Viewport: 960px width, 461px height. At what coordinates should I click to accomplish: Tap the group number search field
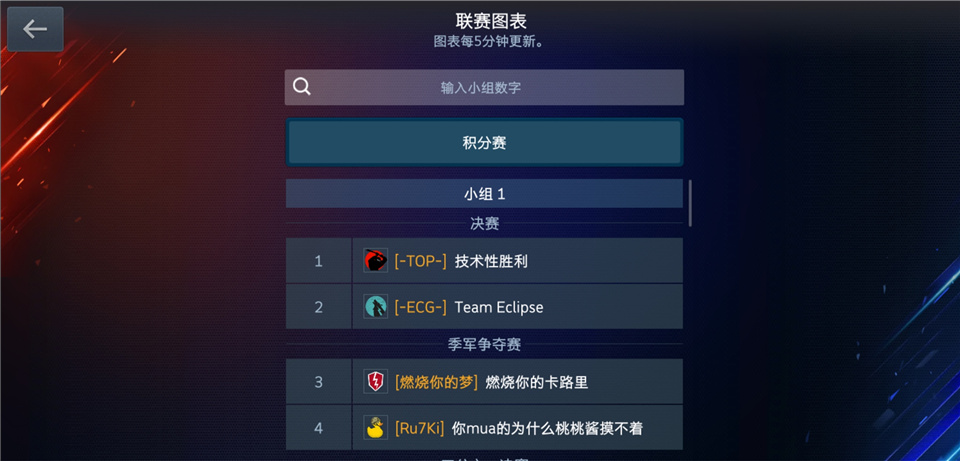484,87
